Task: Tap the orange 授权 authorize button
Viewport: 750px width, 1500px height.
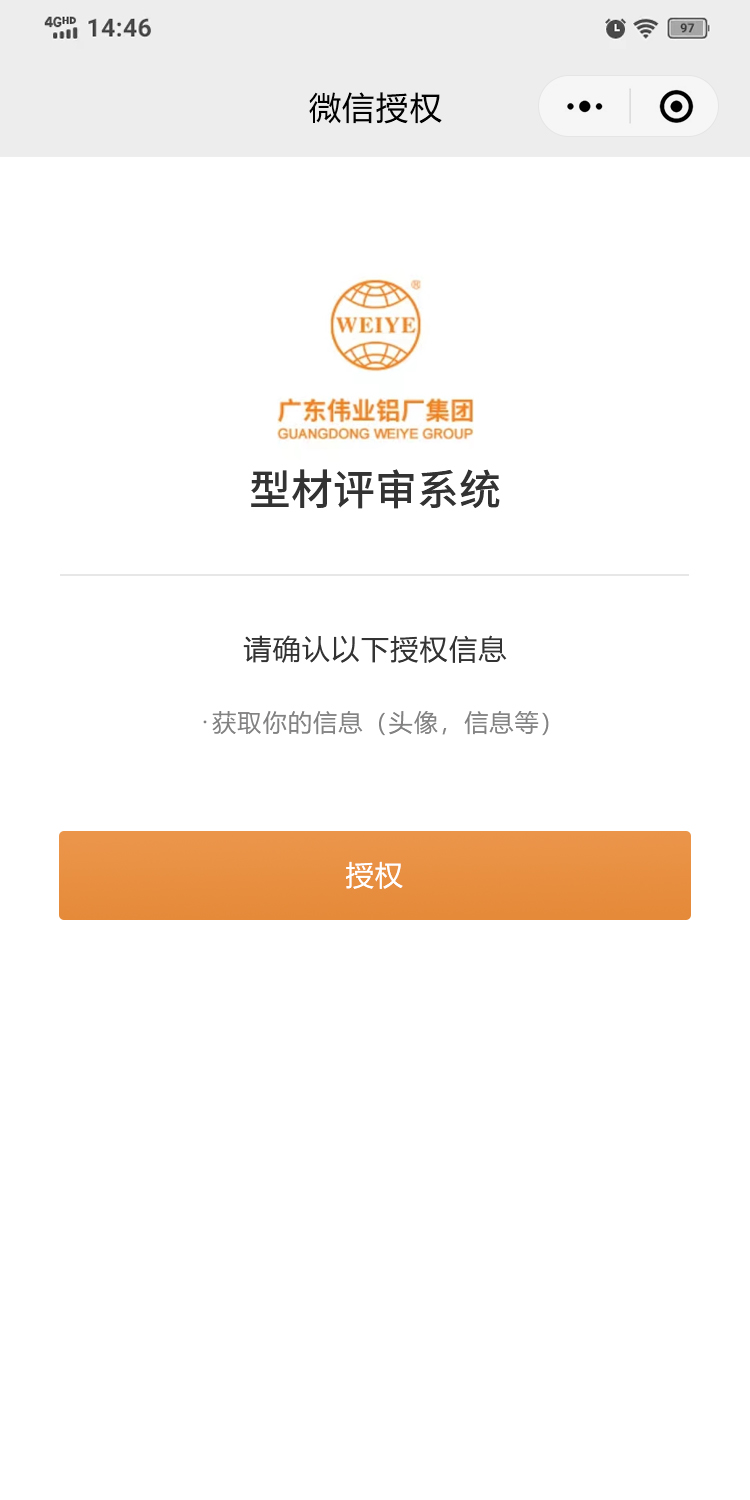Action: tap(374, 875)
